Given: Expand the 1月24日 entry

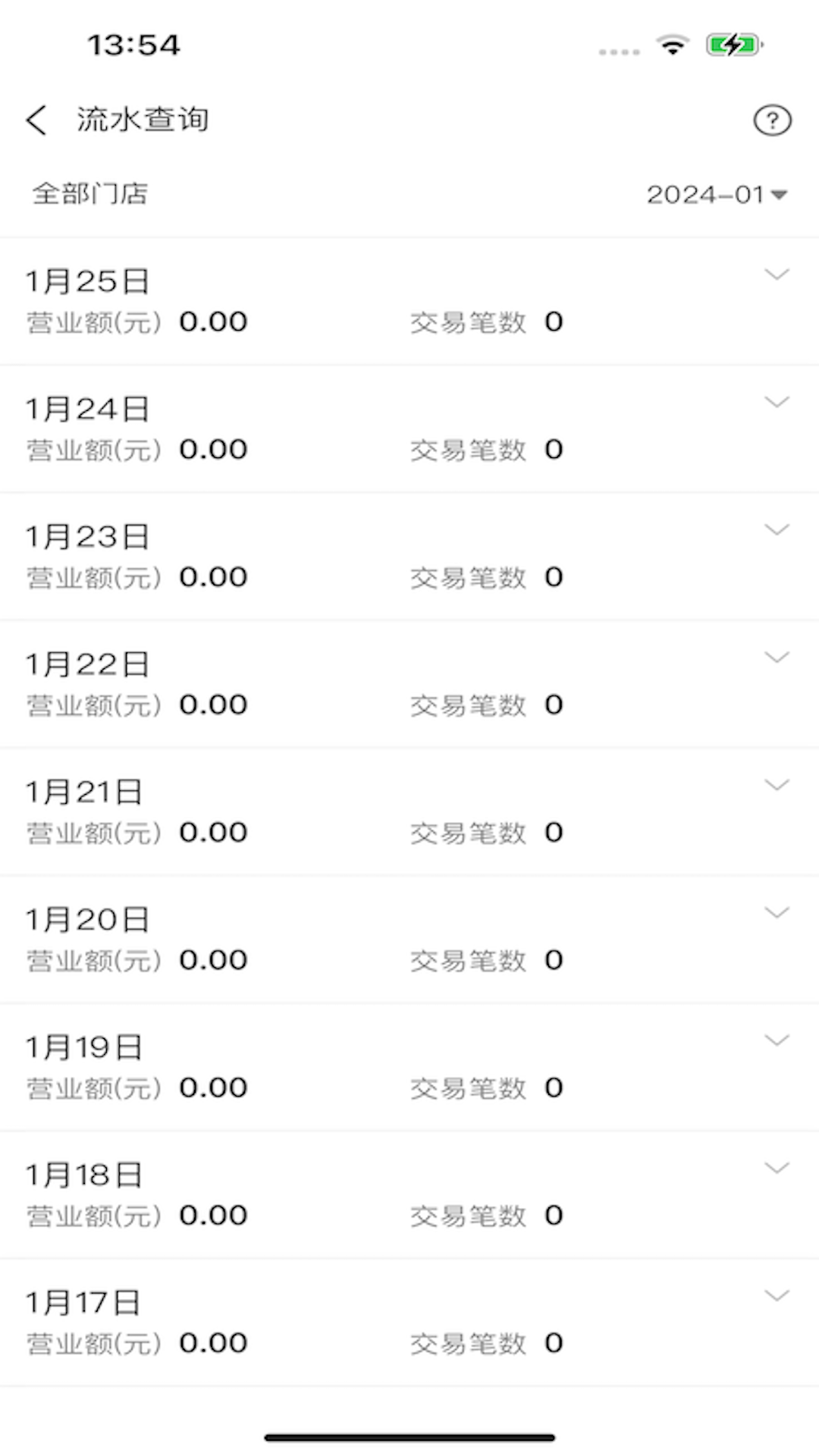Looking at the screenshot, I should click(777, 402).
